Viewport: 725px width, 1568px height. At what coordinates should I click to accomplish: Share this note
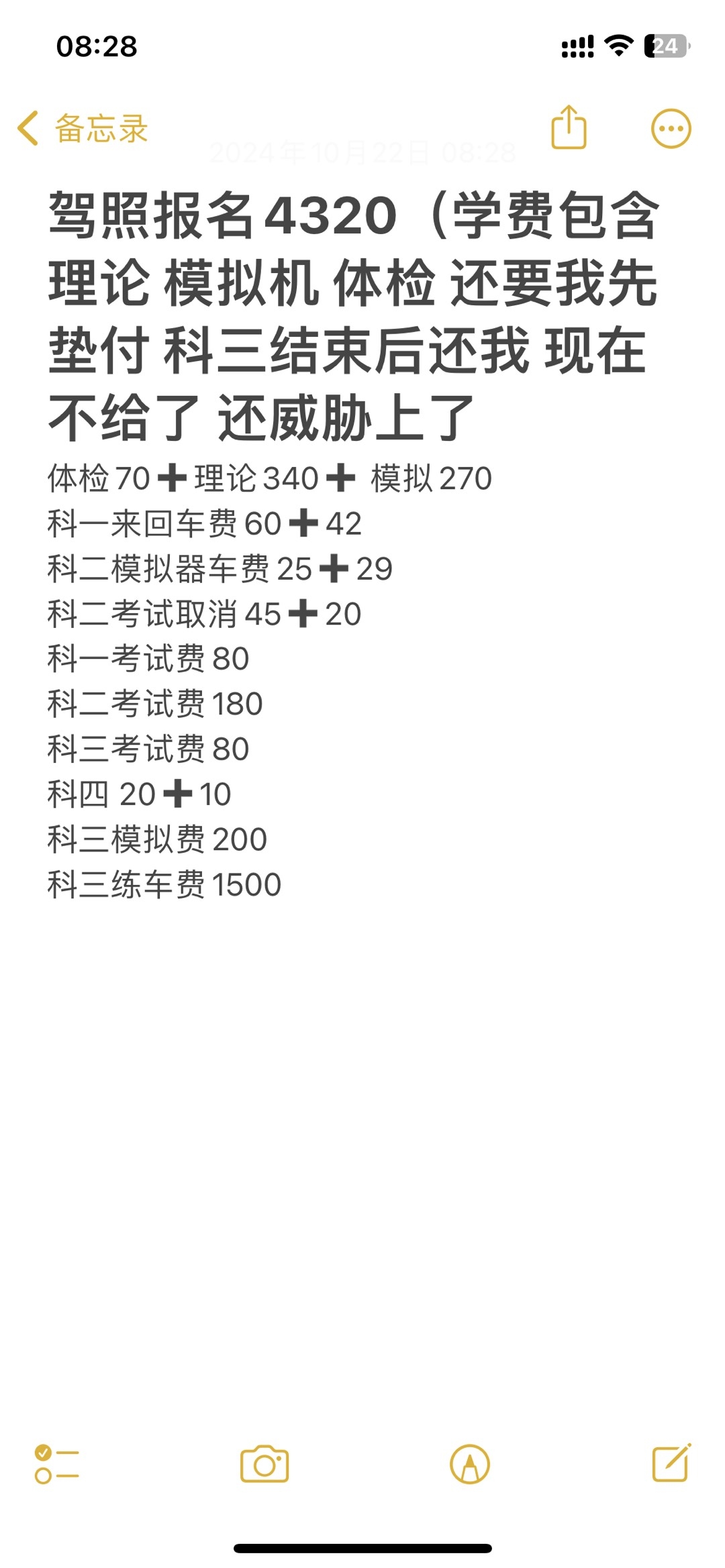click(x=569, y=127)
